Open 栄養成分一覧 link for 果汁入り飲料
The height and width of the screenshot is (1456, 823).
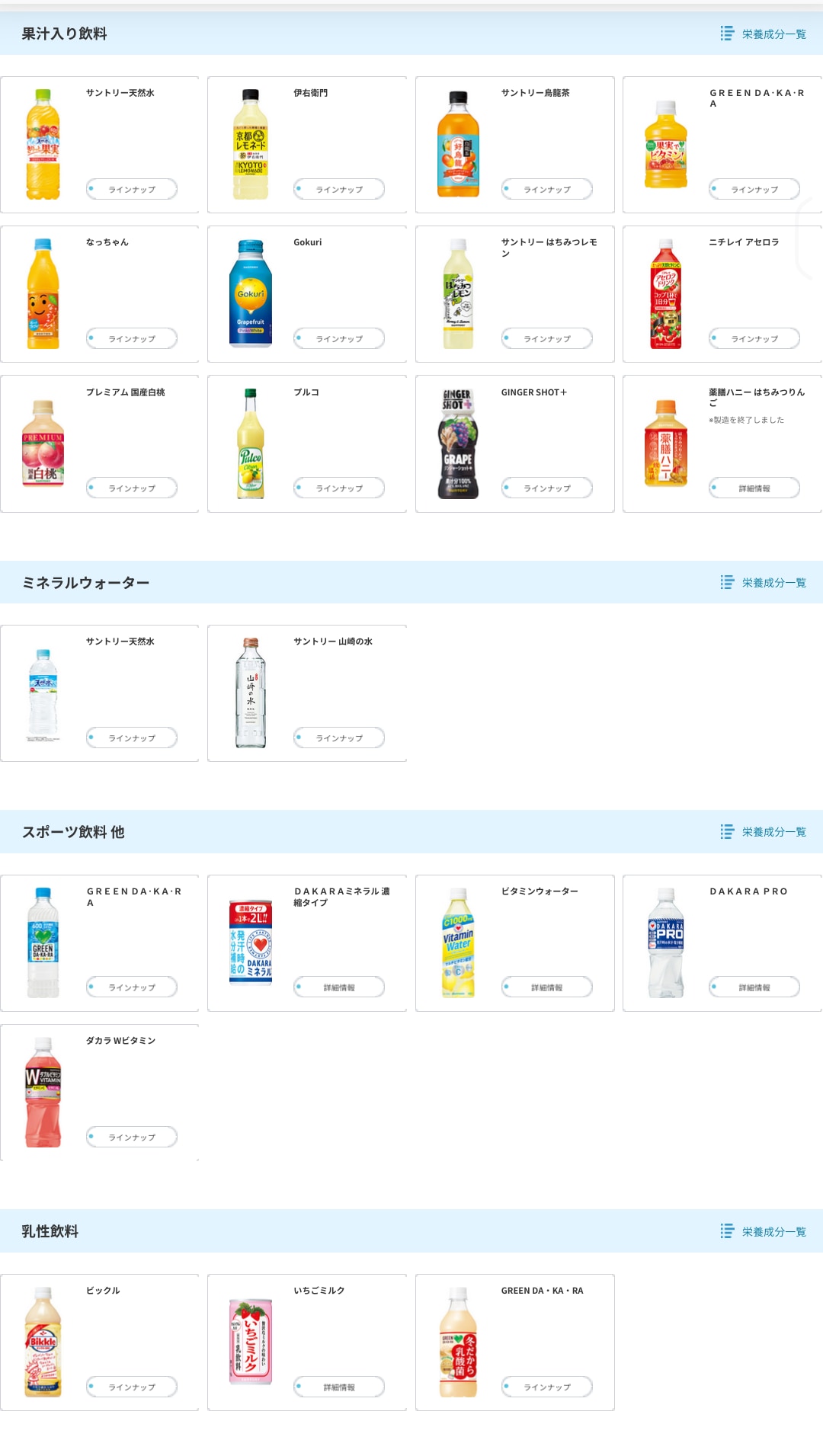tap(764, 34)
